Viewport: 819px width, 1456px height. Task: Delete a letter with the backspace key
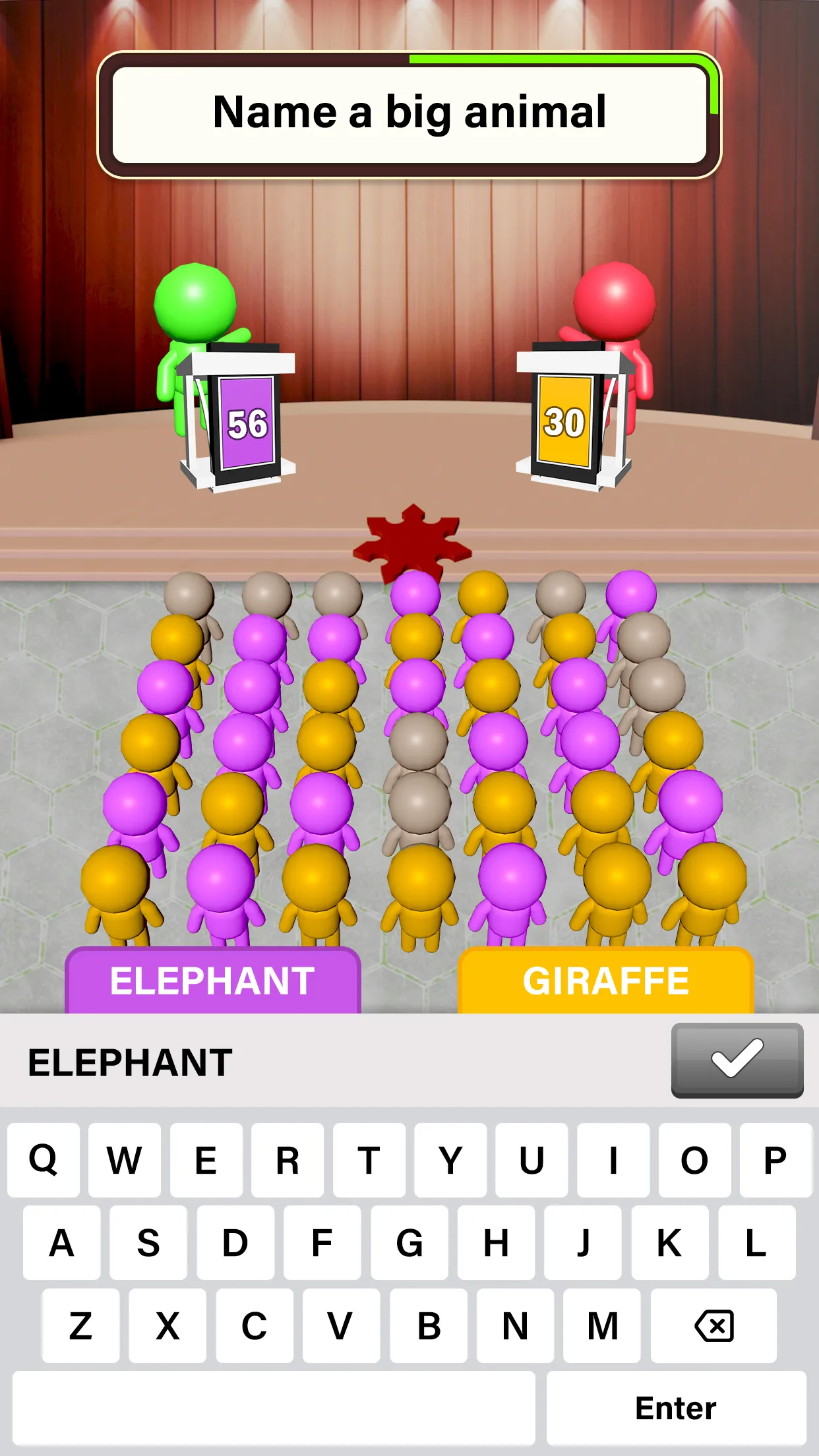pyautogui.click(x=713, y=1325)
